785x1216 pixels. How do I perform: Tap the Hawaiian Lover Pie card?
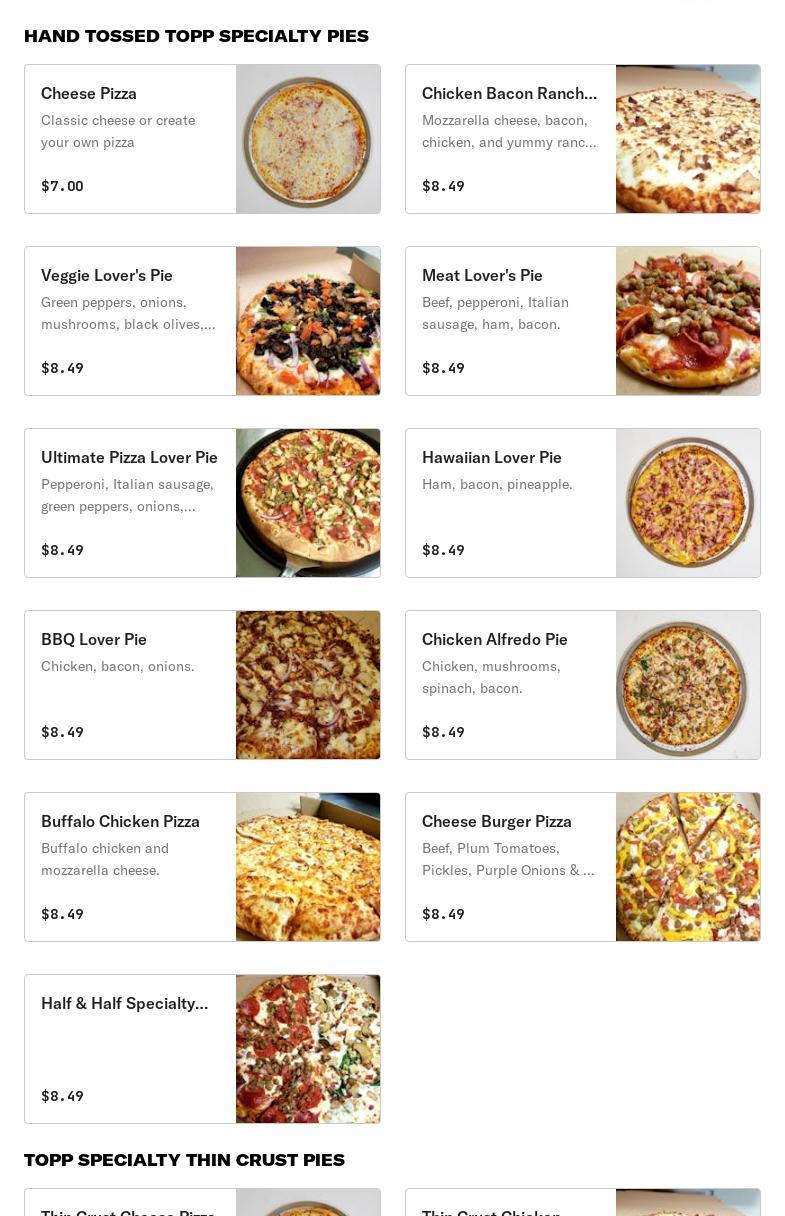coord(582,503)
